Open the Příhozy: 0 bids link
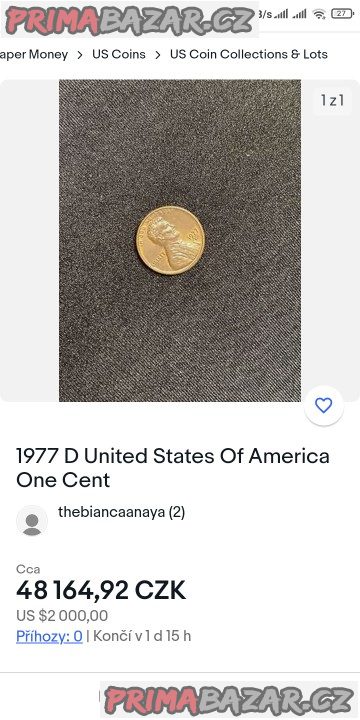 coord(49,636)
